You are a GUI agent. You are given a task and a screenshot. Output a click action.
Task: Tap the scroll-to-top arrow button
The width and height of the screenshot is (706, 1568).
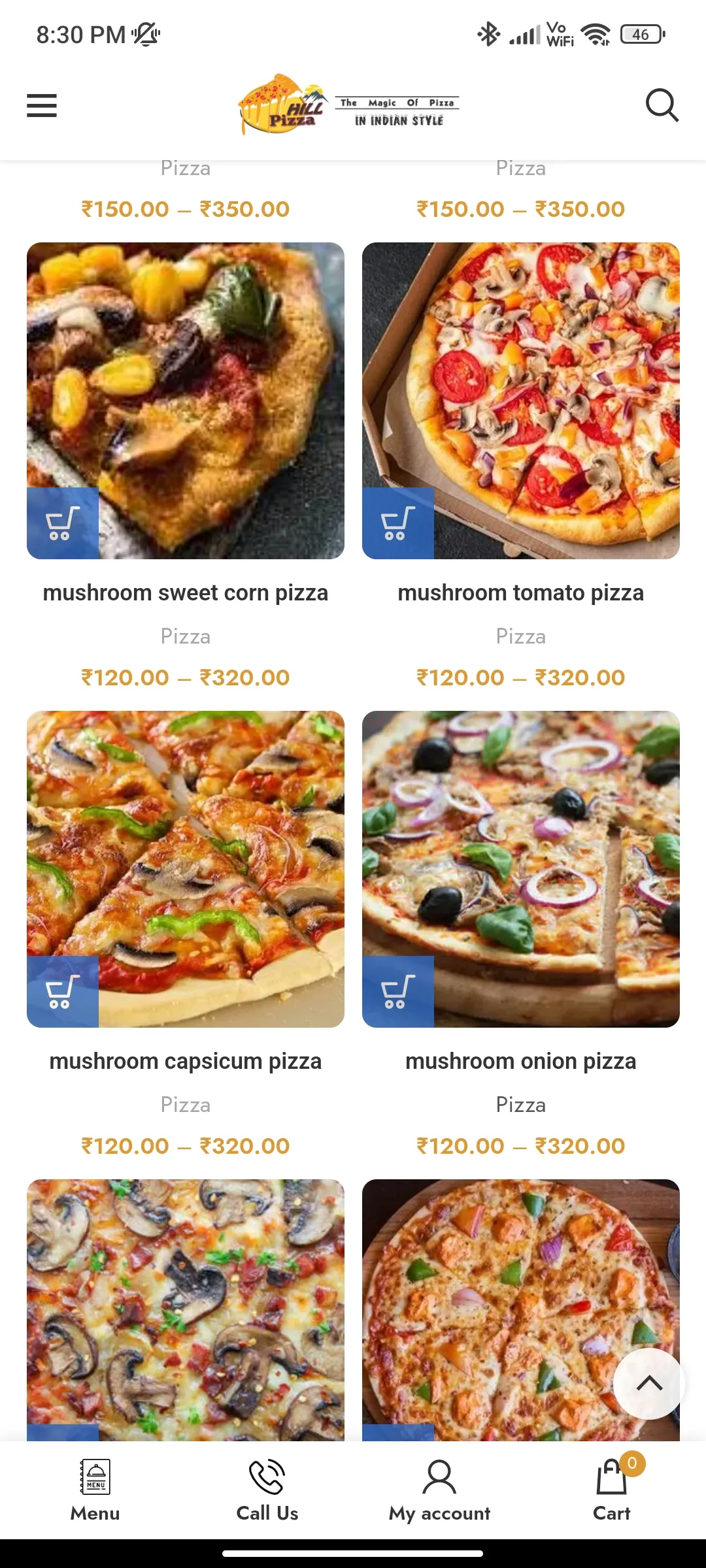tap(649, 1384)
